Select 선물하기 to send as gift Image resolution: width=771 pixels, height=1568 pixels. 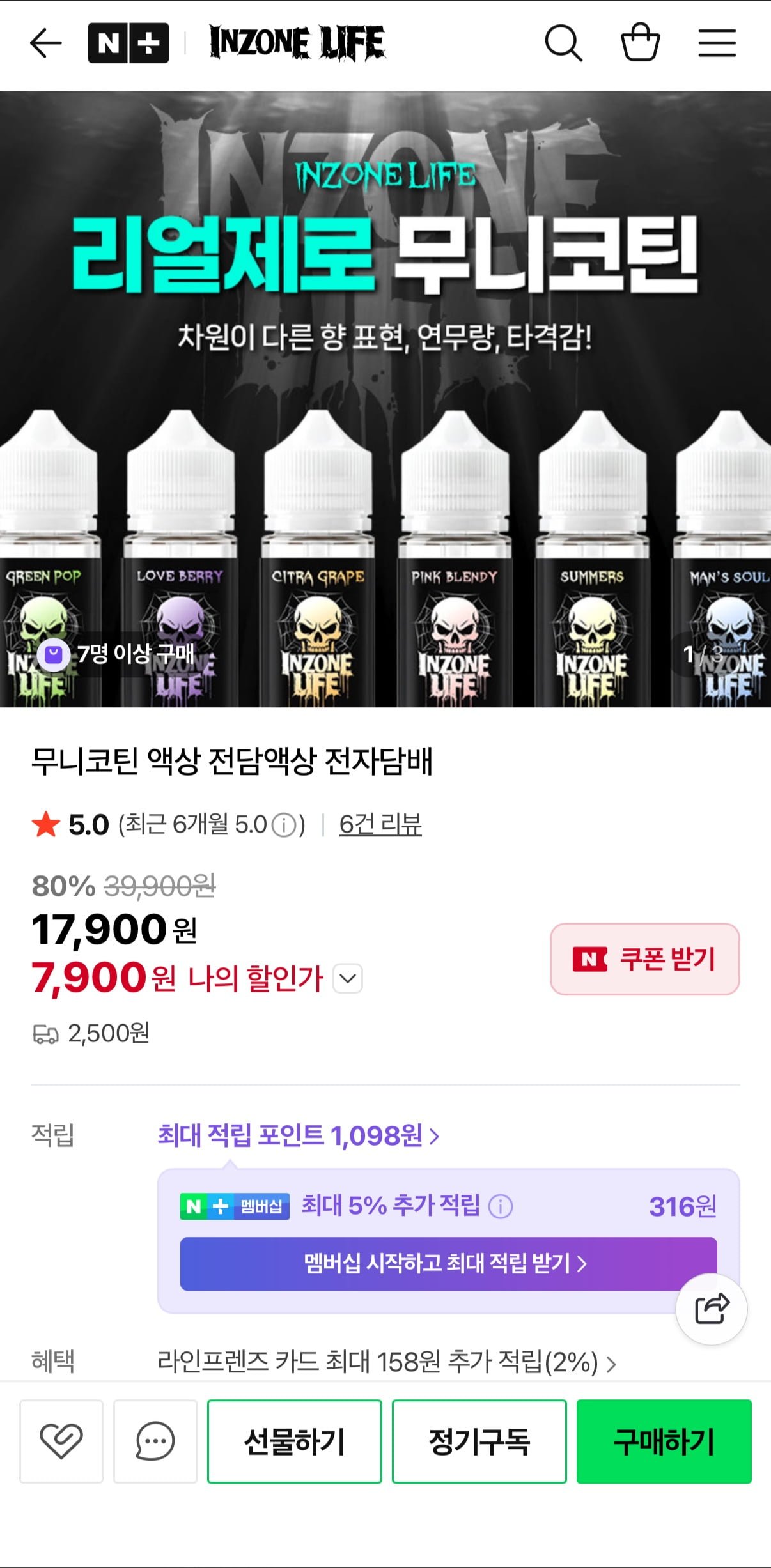tap(295, 1441)
